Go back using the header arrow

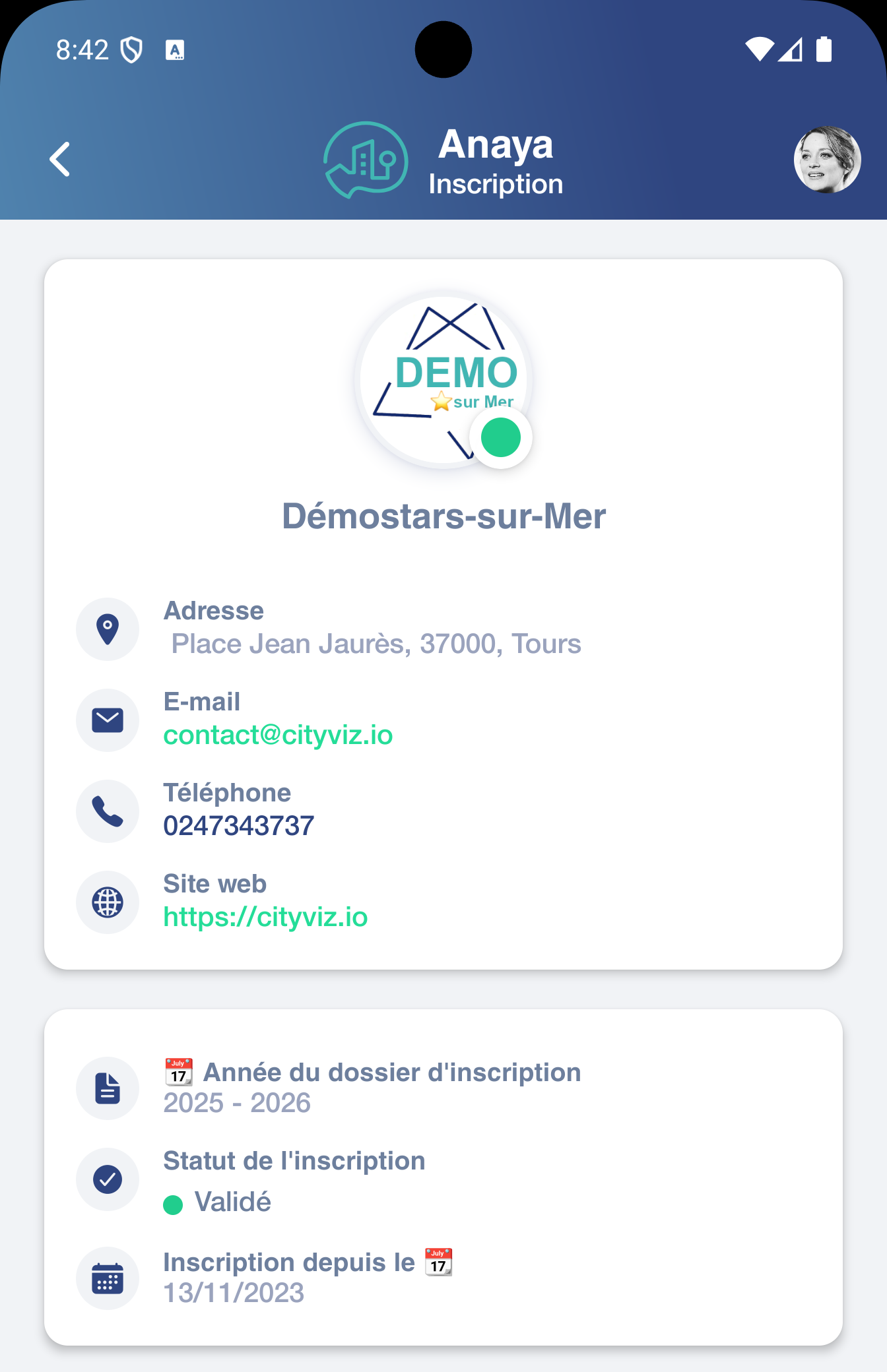click(x=60, y=160)
